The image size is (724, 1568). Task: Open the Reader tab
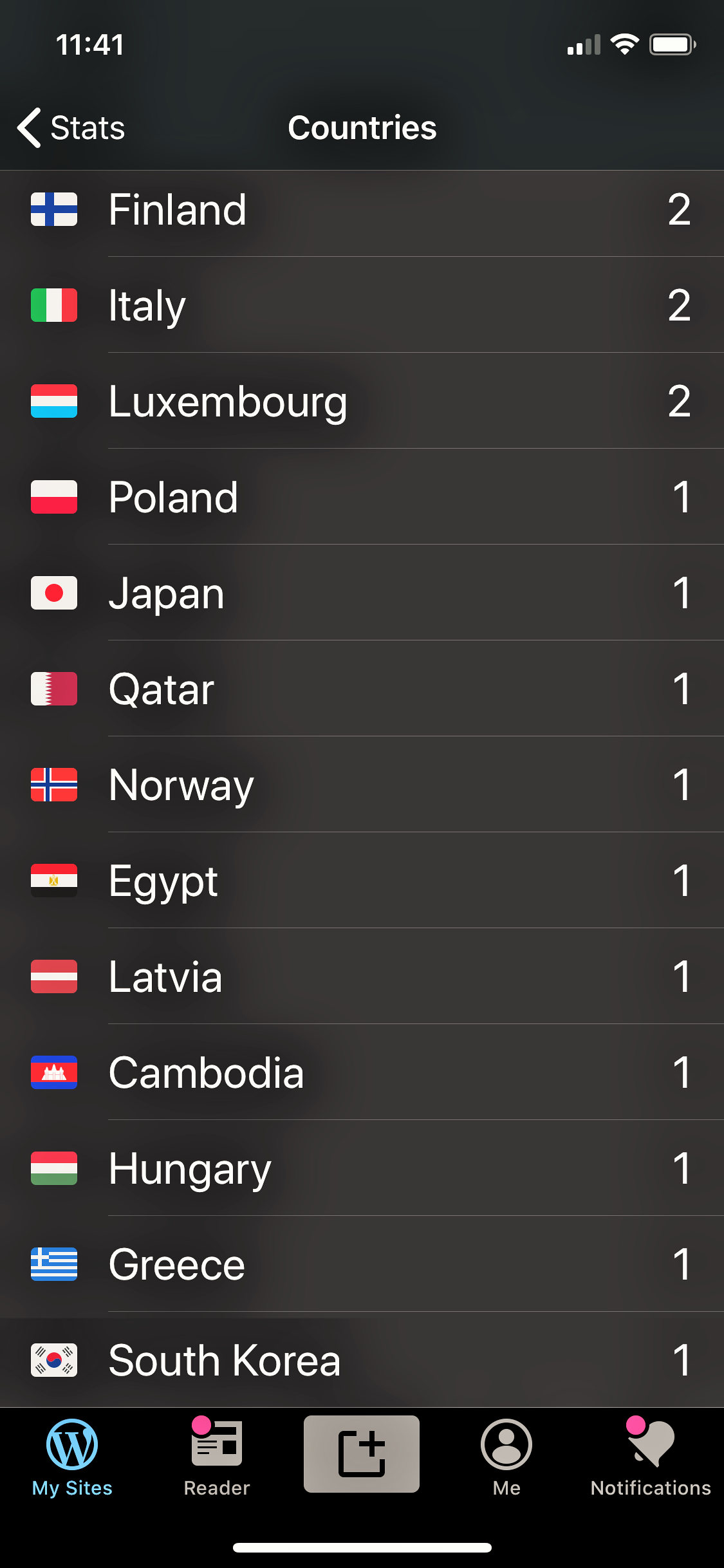pyautogui.click(x=217, y=1458)
